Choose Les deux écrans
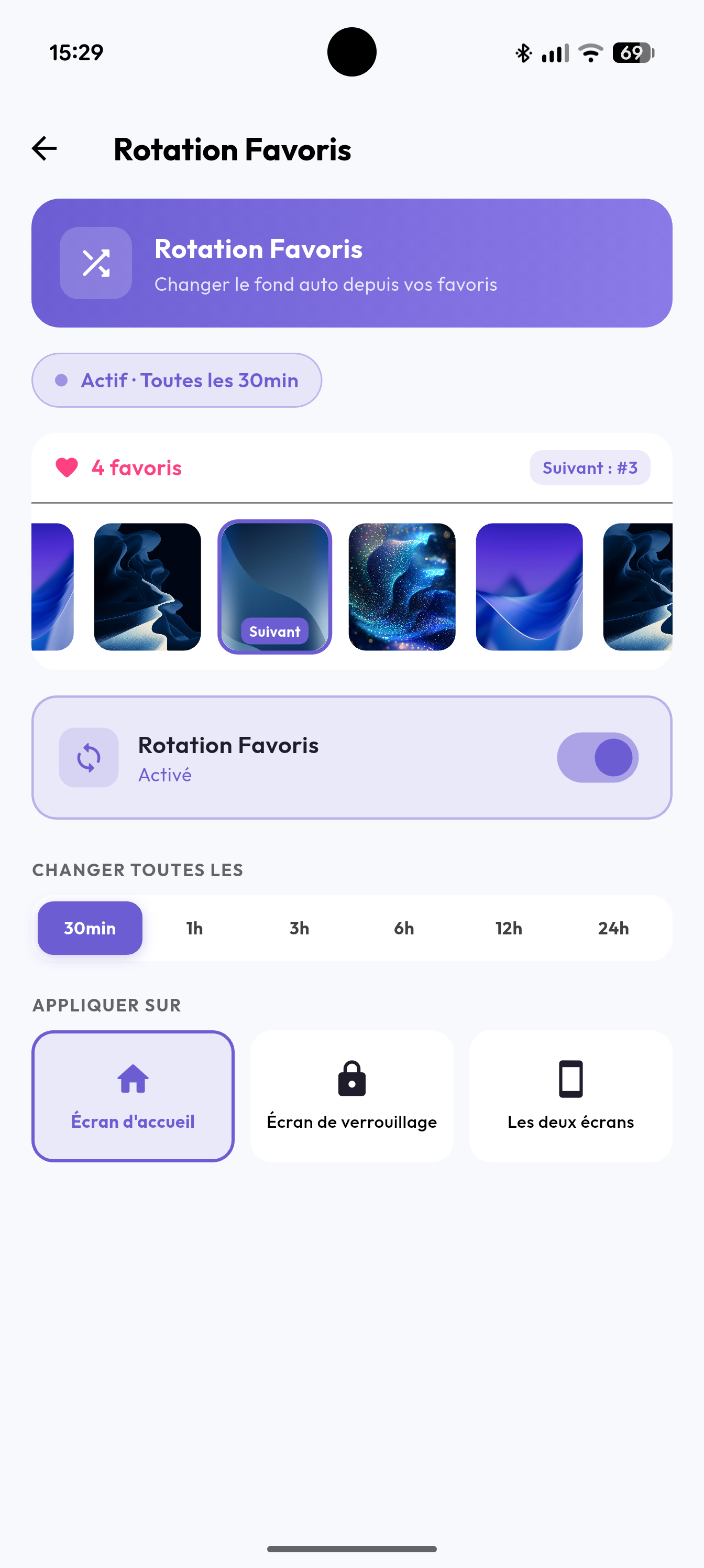This screenshot has width=704, height=1568. click(570, 1096)
